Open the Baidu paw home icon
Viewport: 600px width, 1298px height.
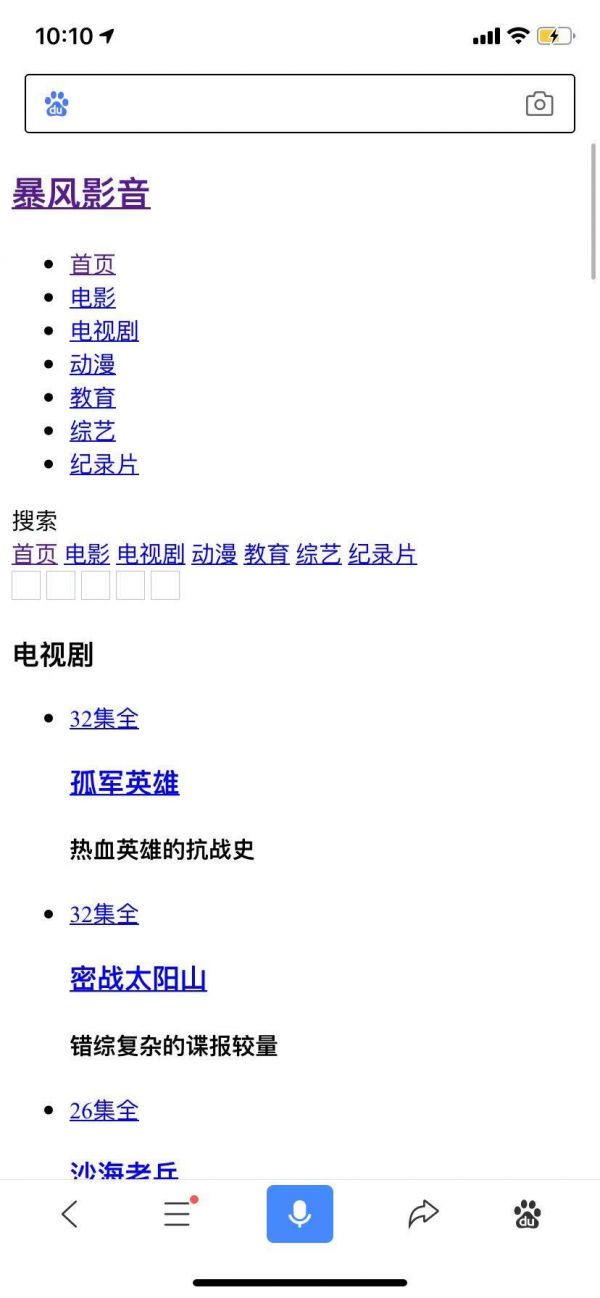click(x=527, y=1214)
